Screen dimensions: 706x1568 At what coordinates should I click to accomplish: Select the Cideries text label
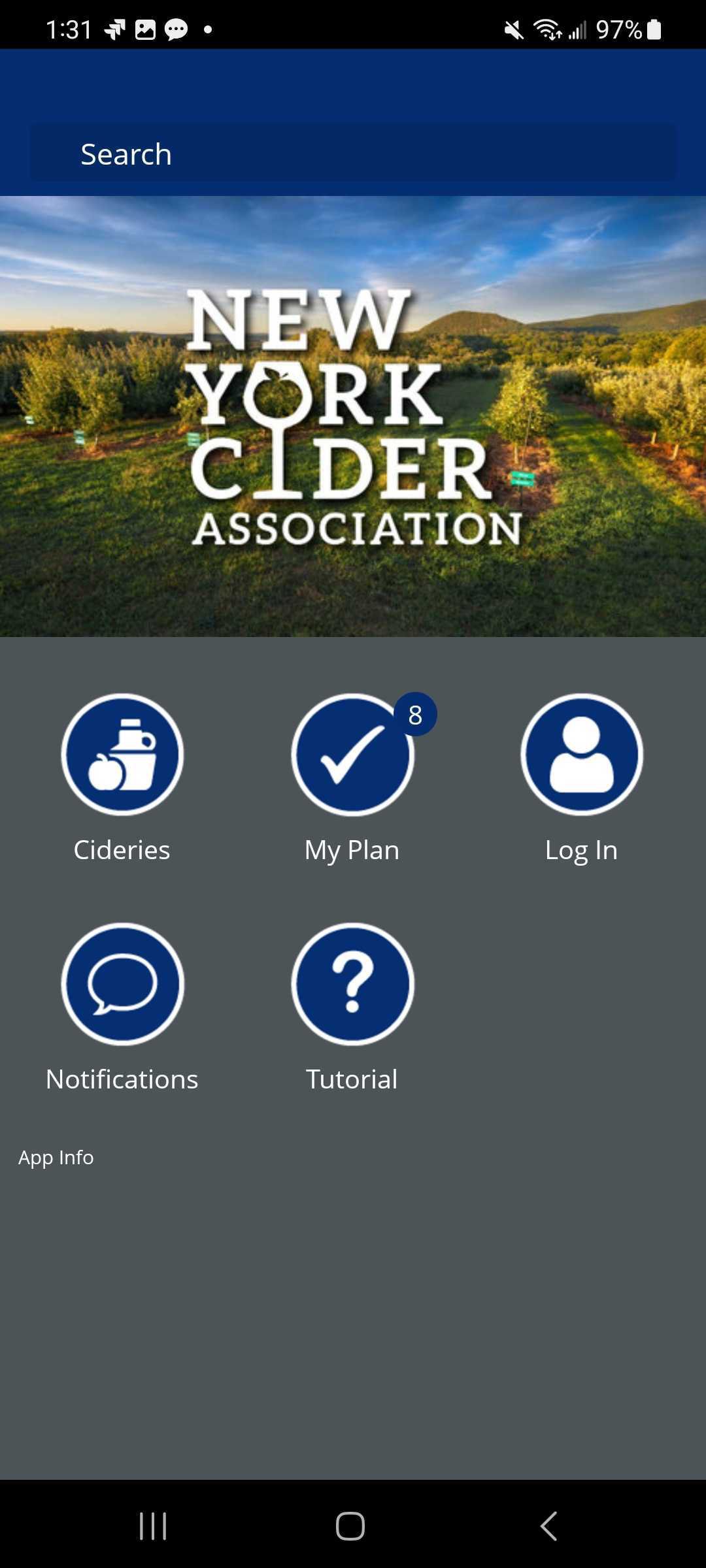pyautogui.click(x=122, y=849)
